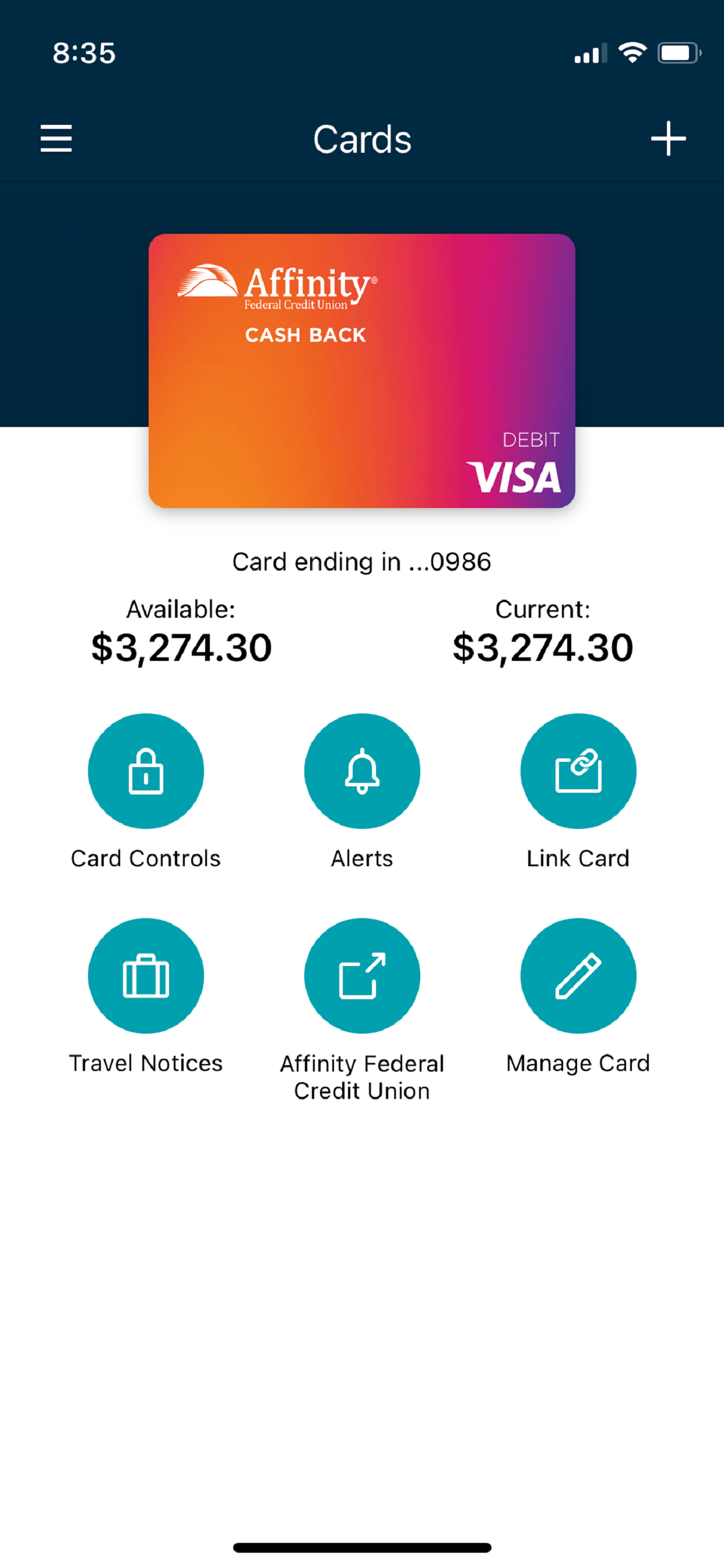Screen dimensions: 724x1568
Task: Tap the Card Controls label
Action: tap(146, 858)
